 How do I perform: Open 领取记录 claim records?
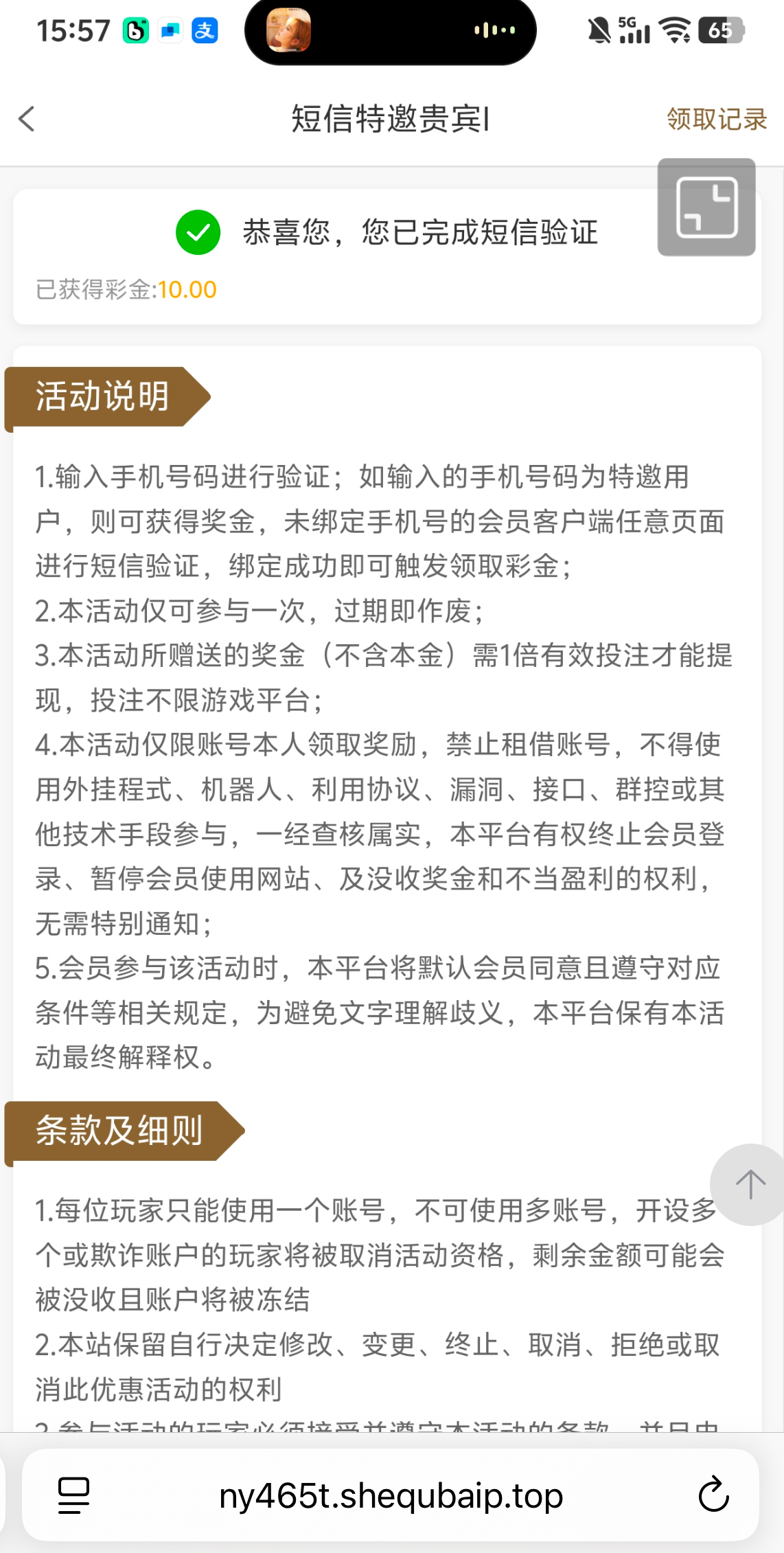(716, 119)
